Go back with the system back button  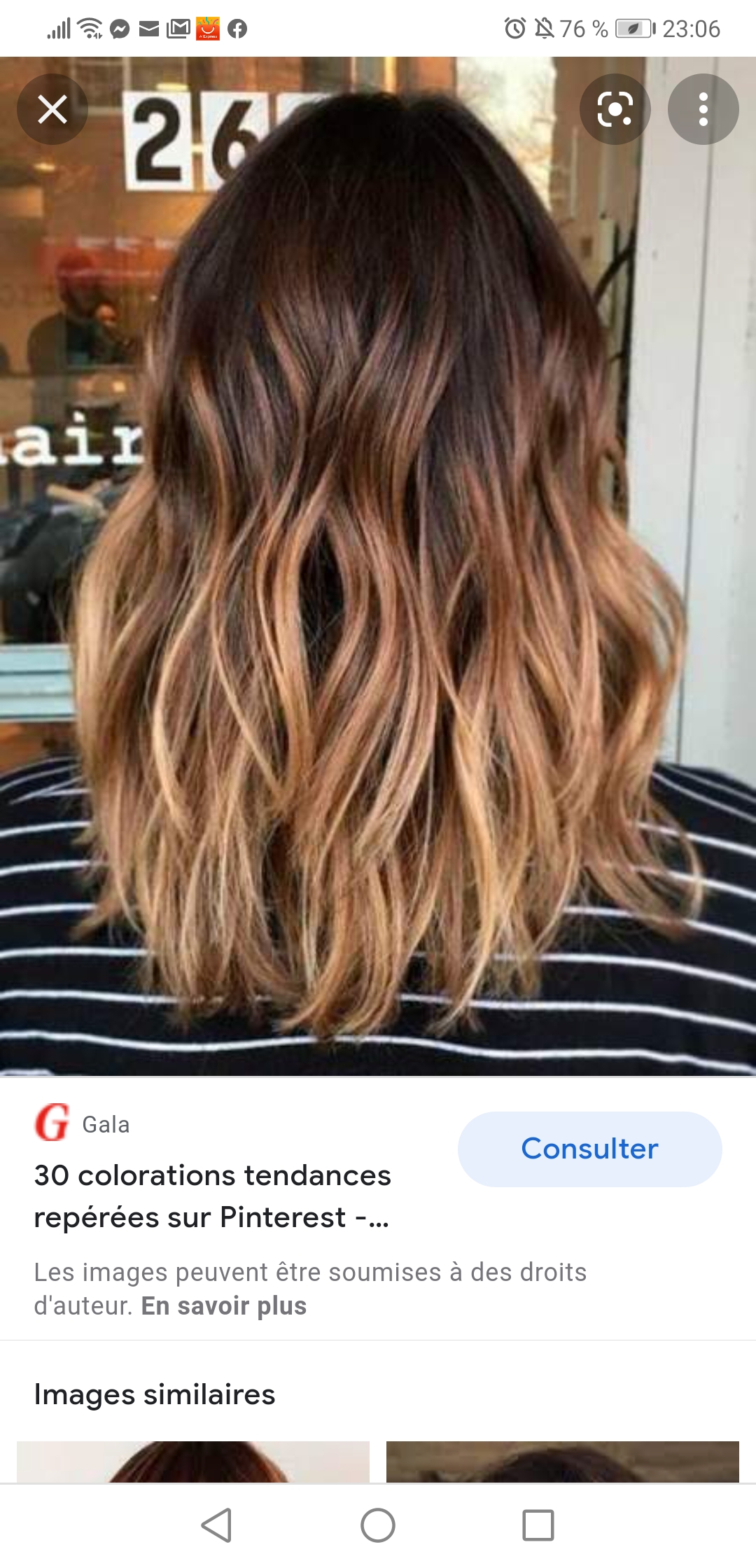coord(216,1525)
